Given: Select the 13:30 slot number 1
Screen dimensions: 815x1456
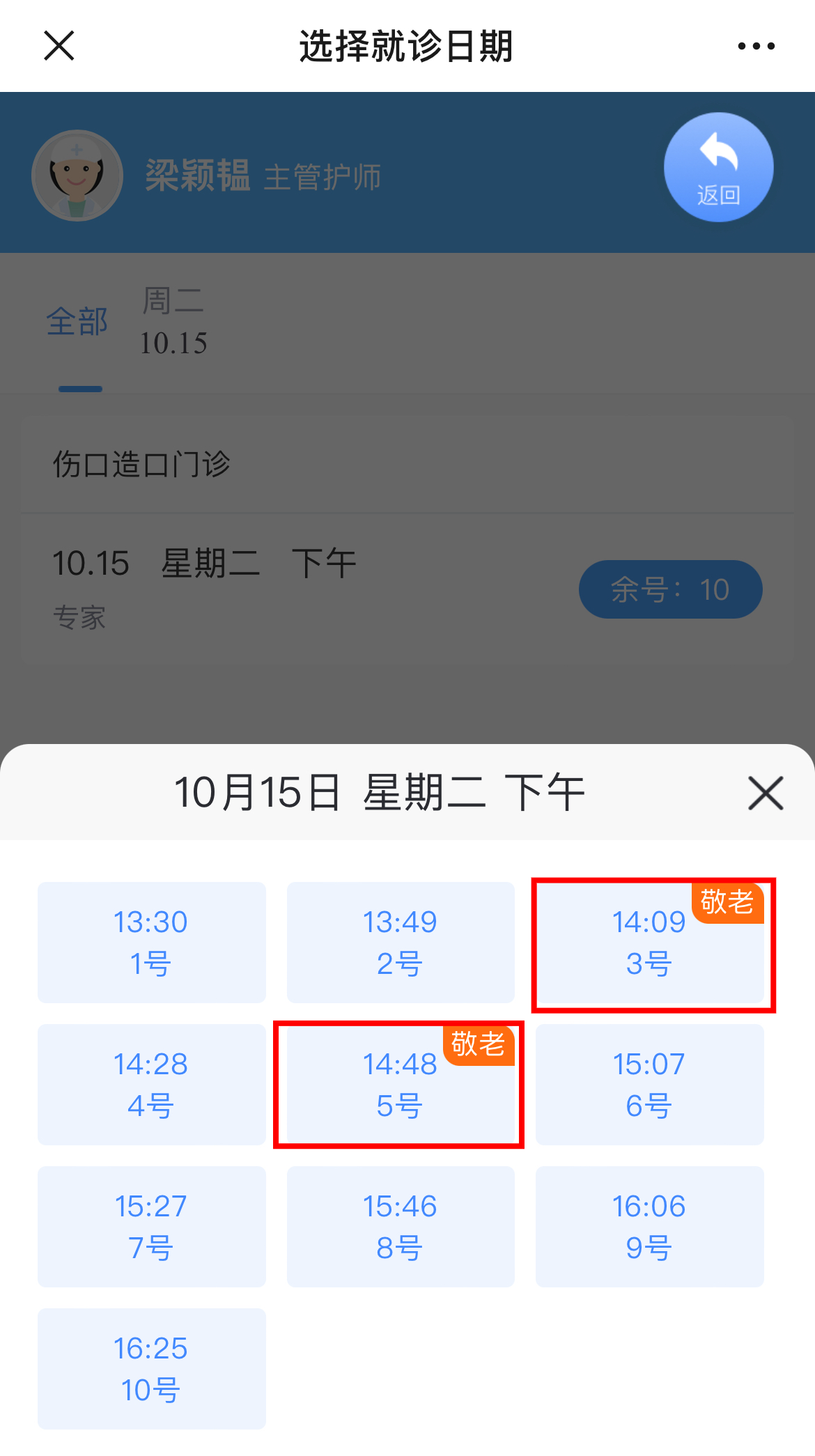Looking at the screenshot, I should (151, 942).
